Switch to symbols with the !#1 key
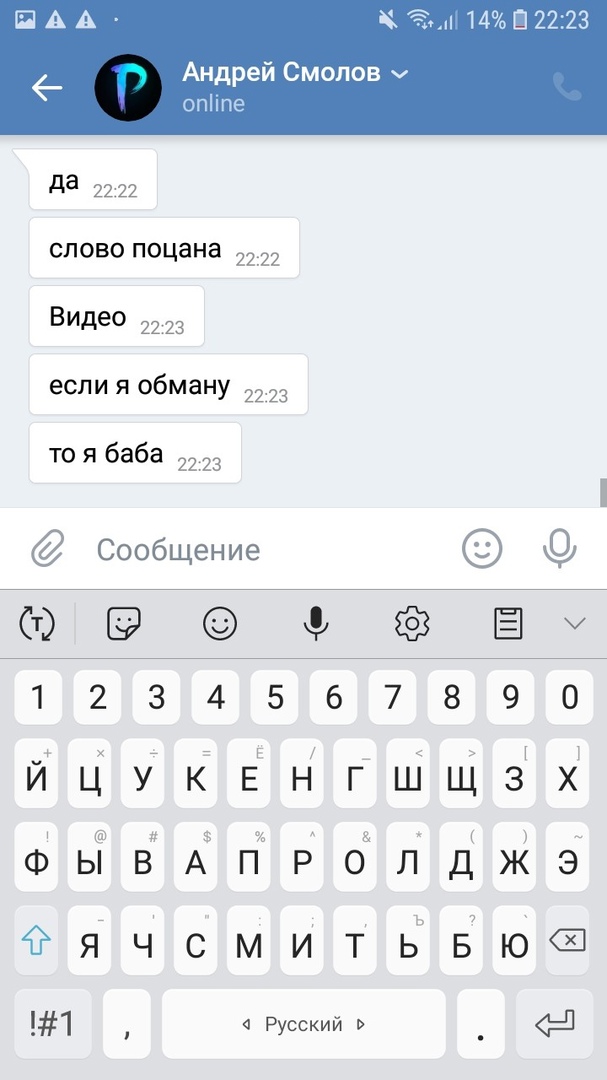This screenshot has width=607, height=1080. [52, 1023]
